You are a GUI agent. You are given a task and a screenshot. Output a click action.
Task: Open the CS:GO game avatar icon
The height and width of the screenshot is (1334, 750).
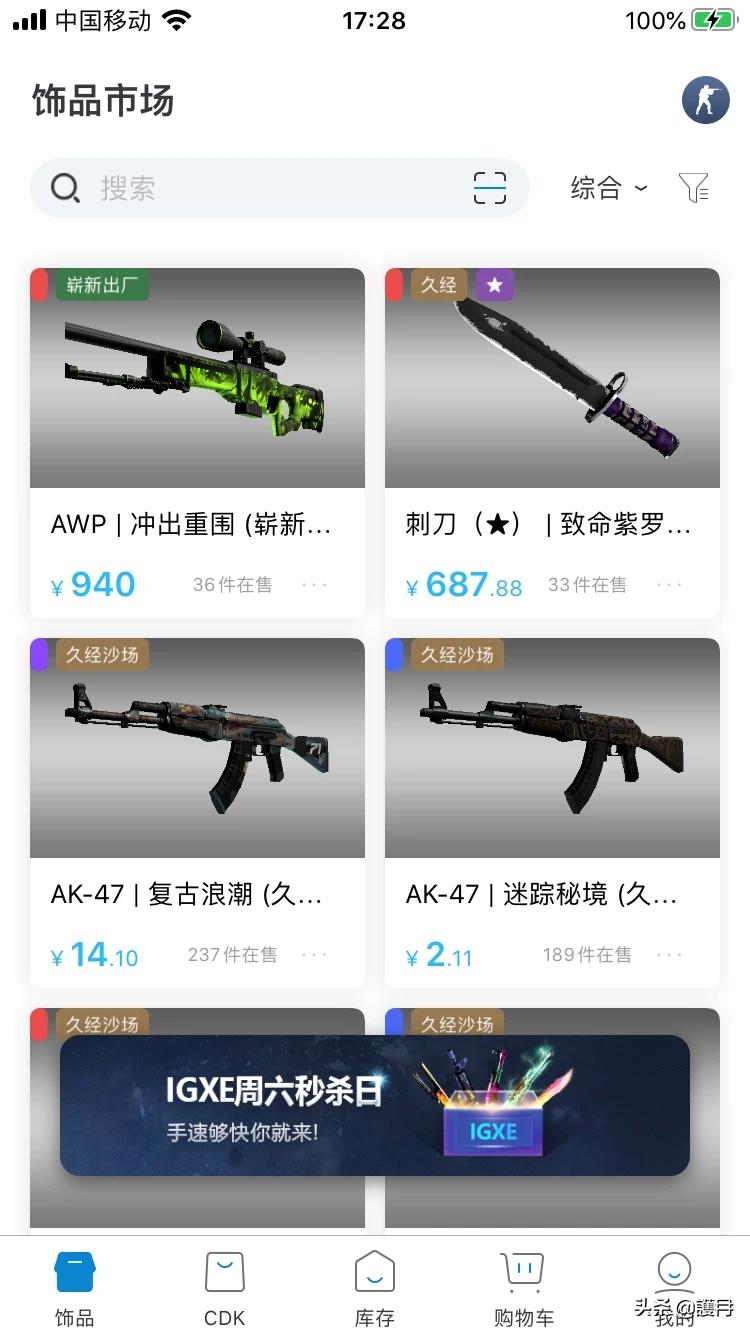(x=705, y=100)
